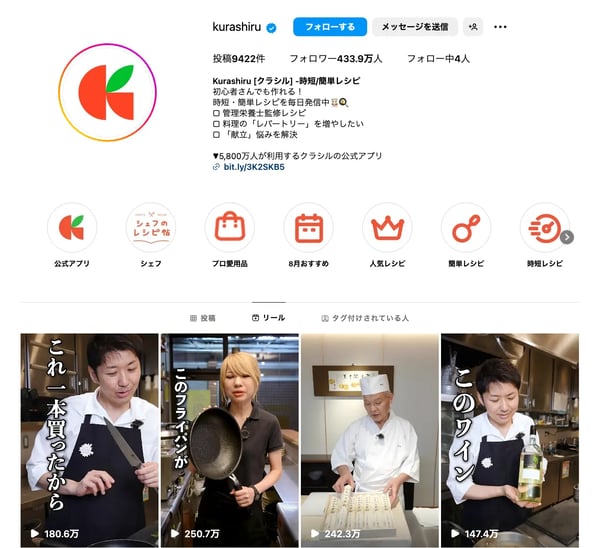This screenshot has height=548, width=600.
Task: Open the 人気レシピ story highlight
Action: [x=387, y=228]
